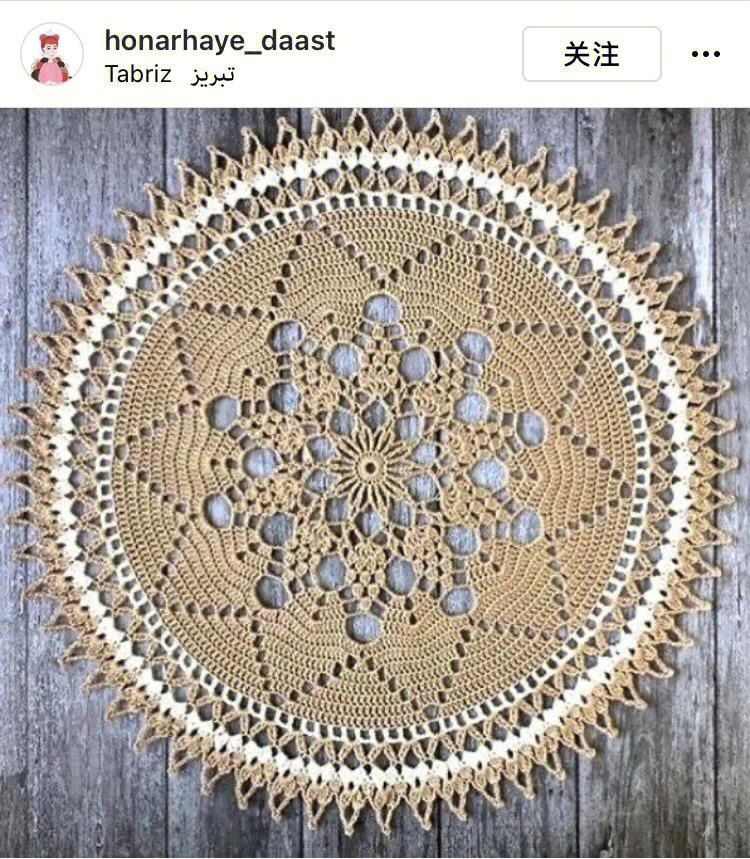Tap the honarhaye_daast username
The width and height of the screenshot is (750, 859).
coord(219,40)
